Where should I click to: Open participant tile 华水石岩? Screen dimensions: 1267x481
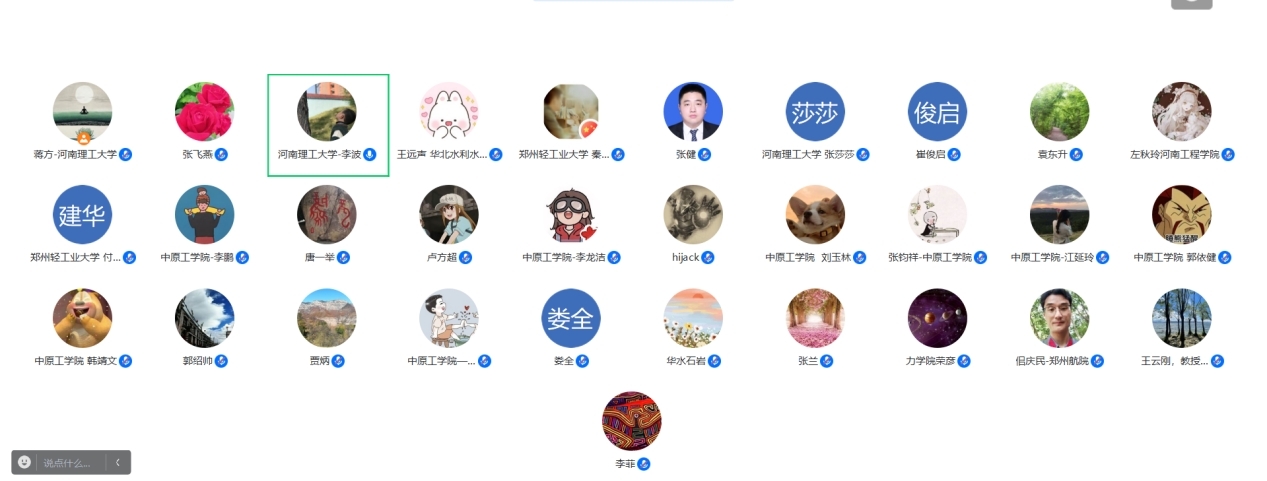pos(693,319)
